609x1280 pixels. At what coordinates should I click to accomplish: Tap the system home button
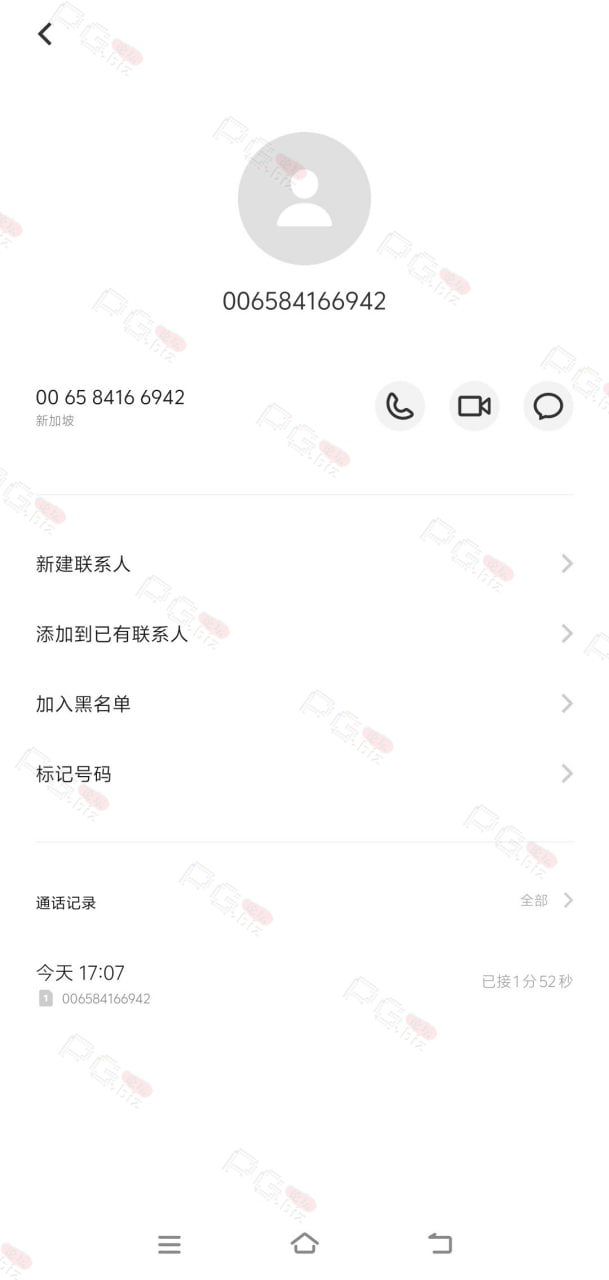[304, 1243]
